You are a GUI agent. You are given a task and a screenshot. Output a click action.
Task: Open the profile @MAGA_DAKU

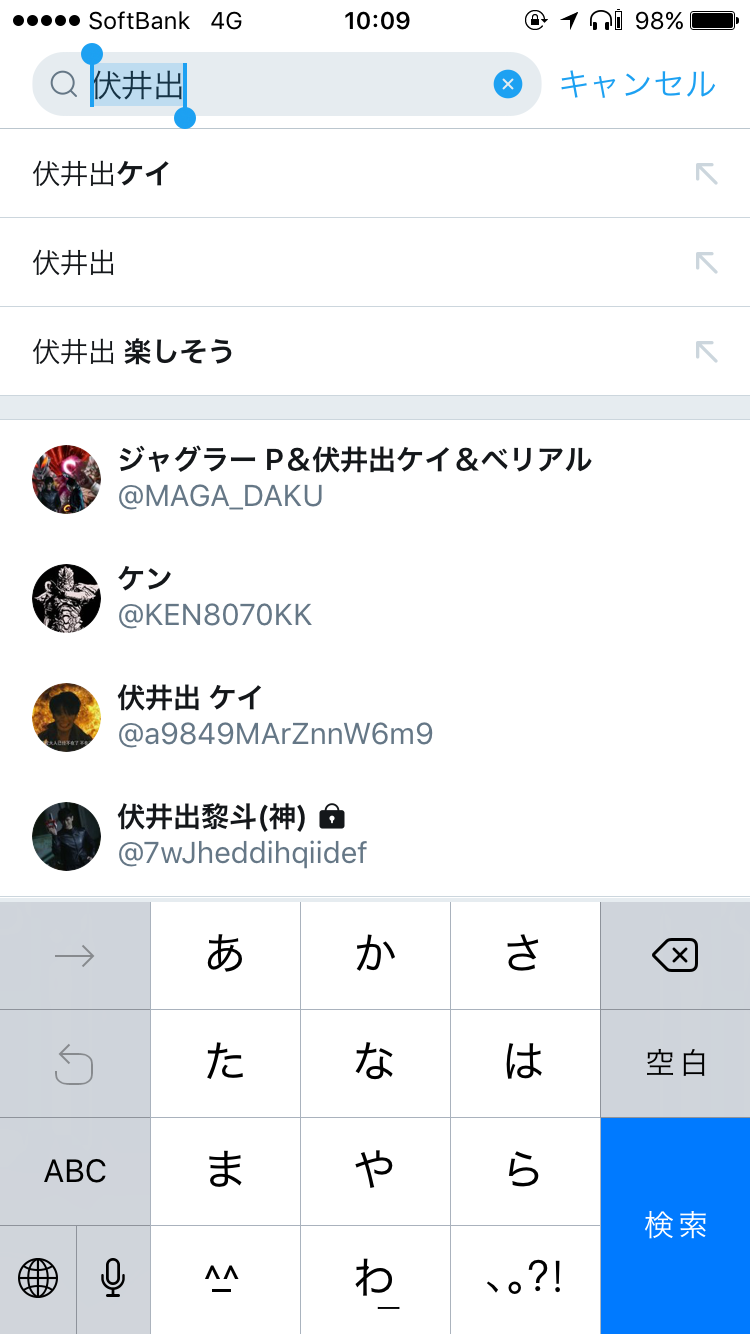[x=354, y=478]
